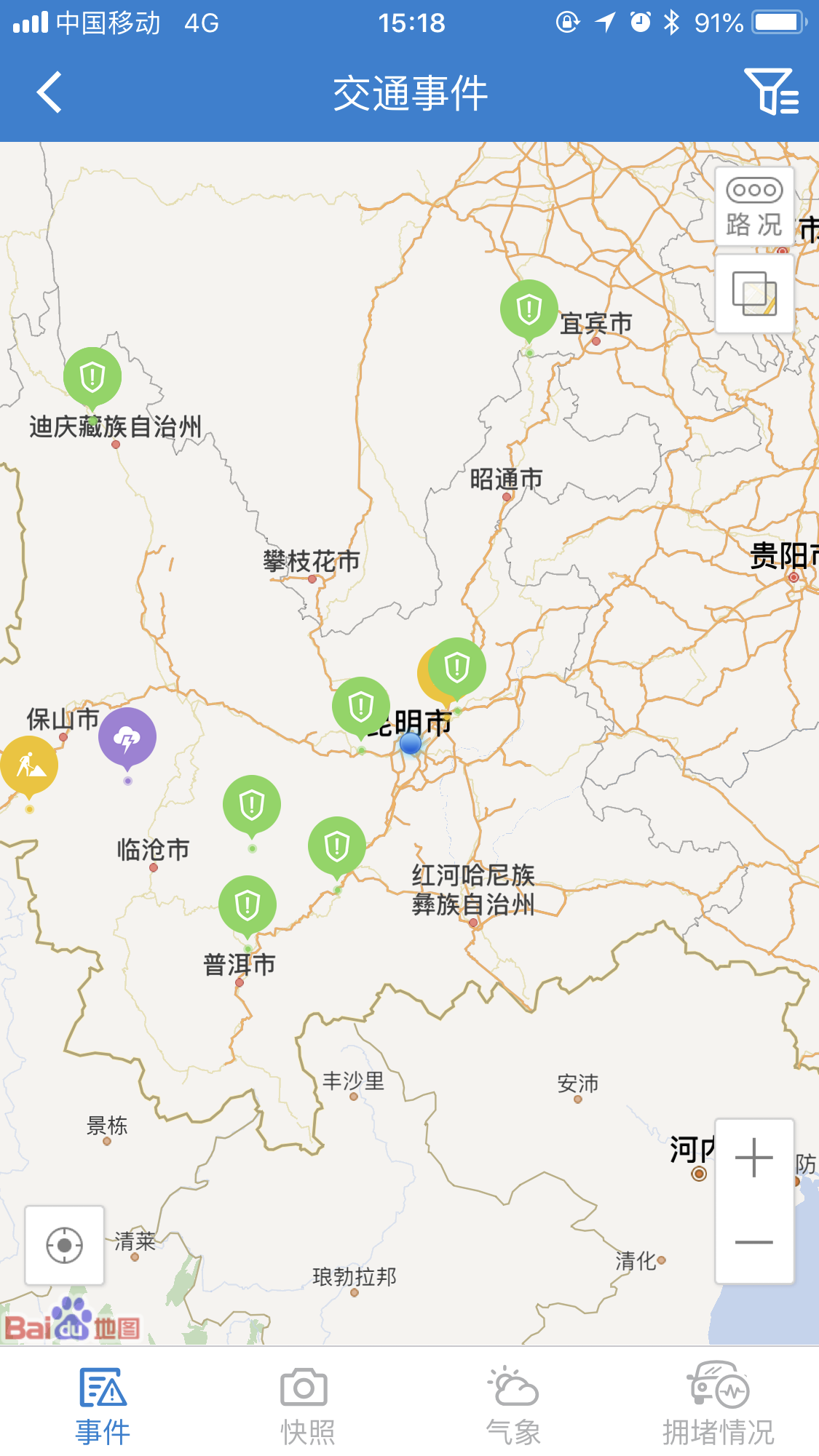The image size is (819, 1456).
Task: Open the map layers button
Action: [x=754, y=294]
